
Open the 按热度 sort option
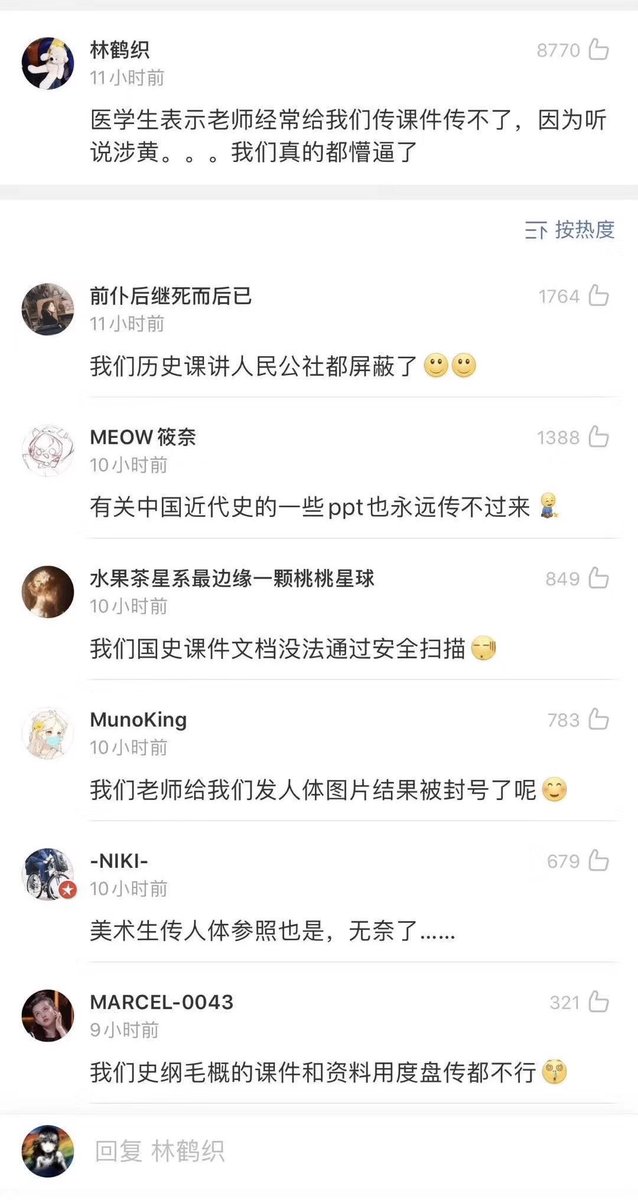570,230
